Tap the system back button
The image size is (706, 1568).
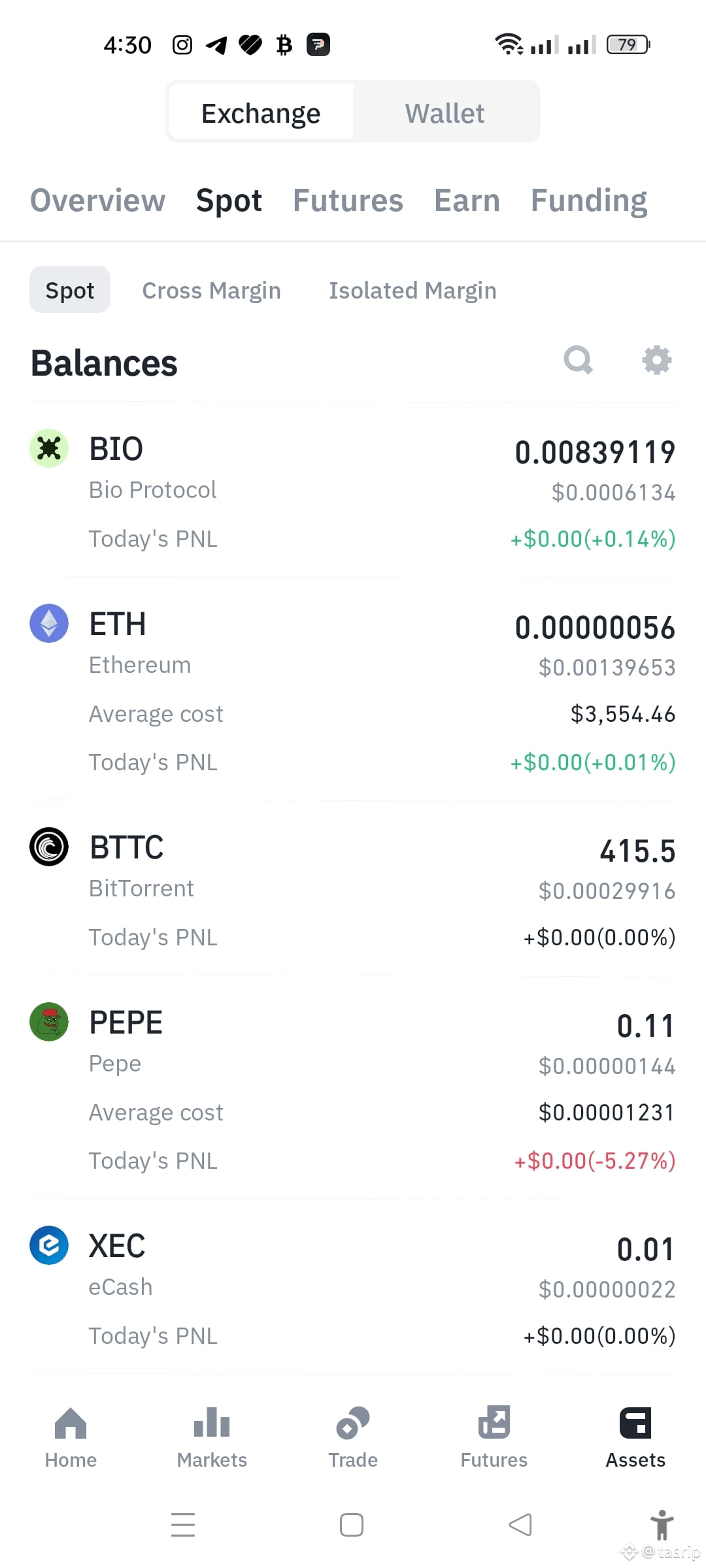tap(520, 1525)
